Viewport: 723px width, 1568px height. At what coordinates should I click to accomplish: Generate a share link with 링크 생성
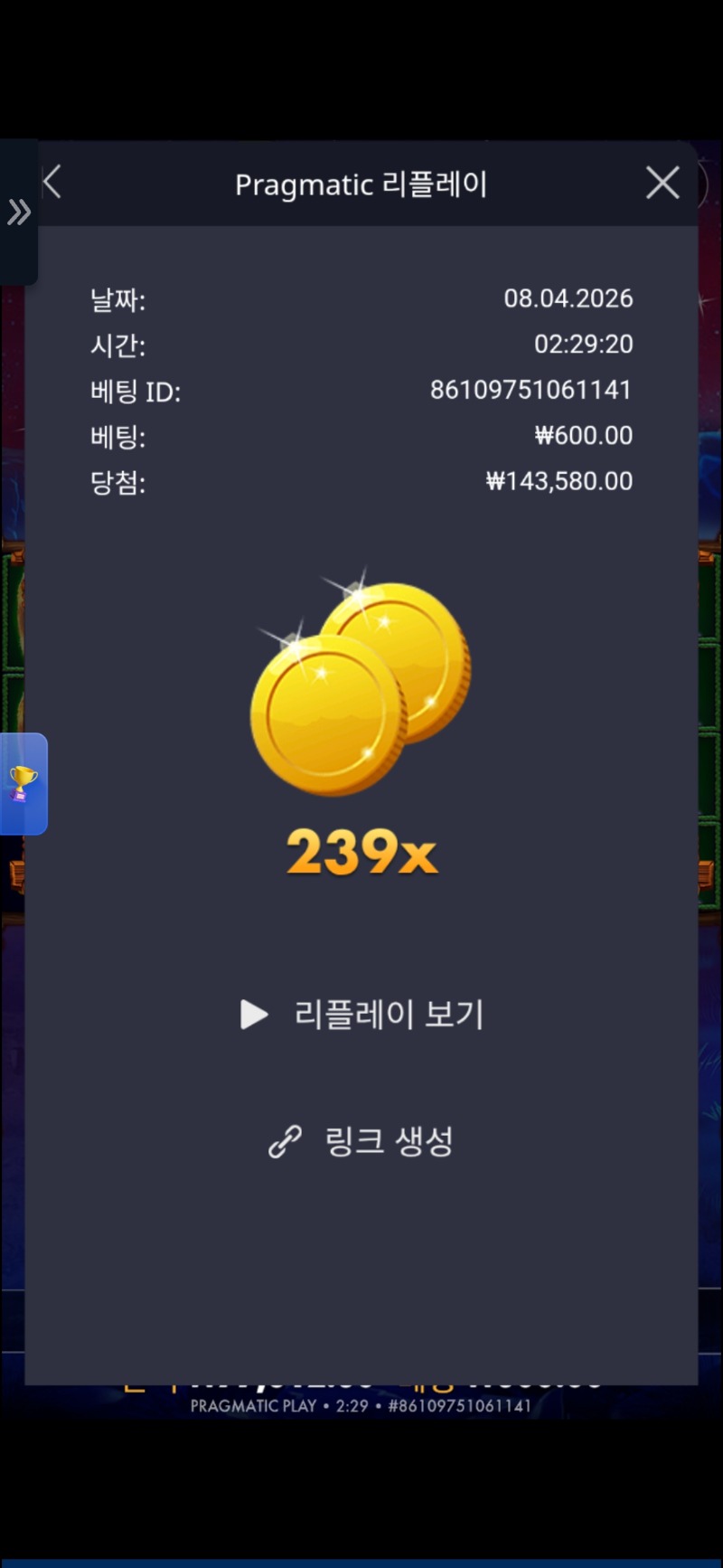pos(361,1141)
